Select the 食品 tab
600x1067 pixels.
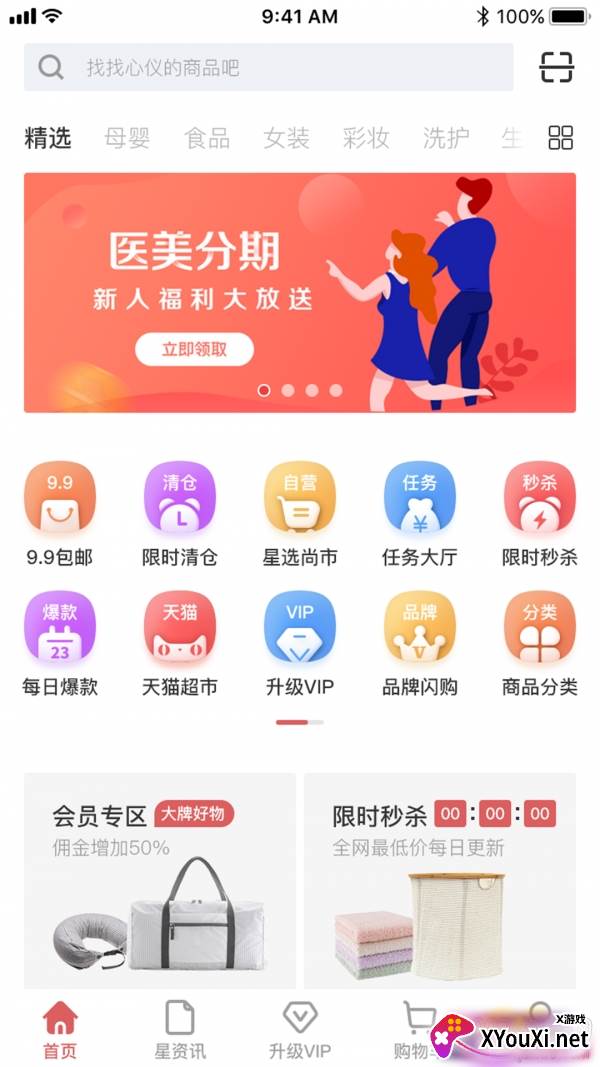point(207,138)
